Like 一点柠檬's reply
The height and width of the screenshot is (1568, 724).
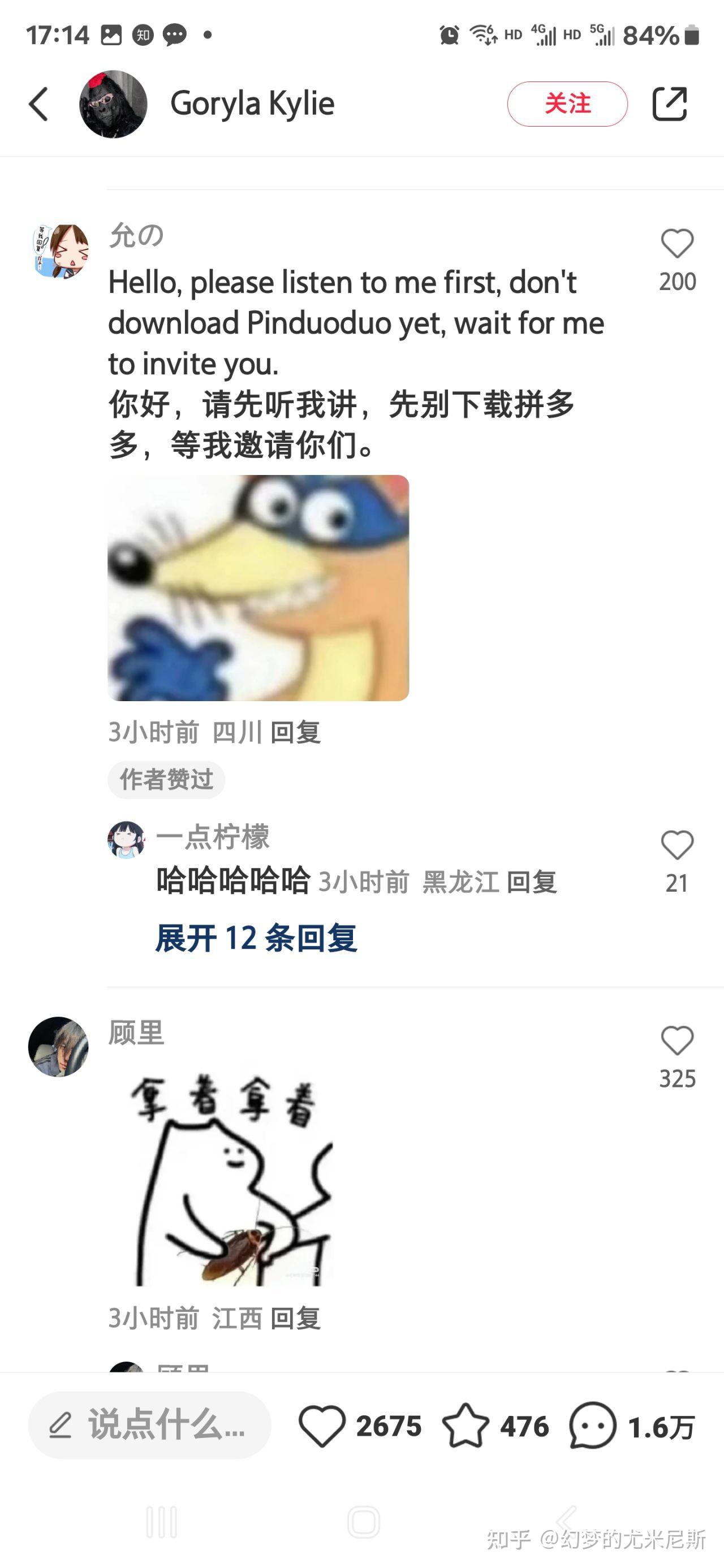point(677,845)
